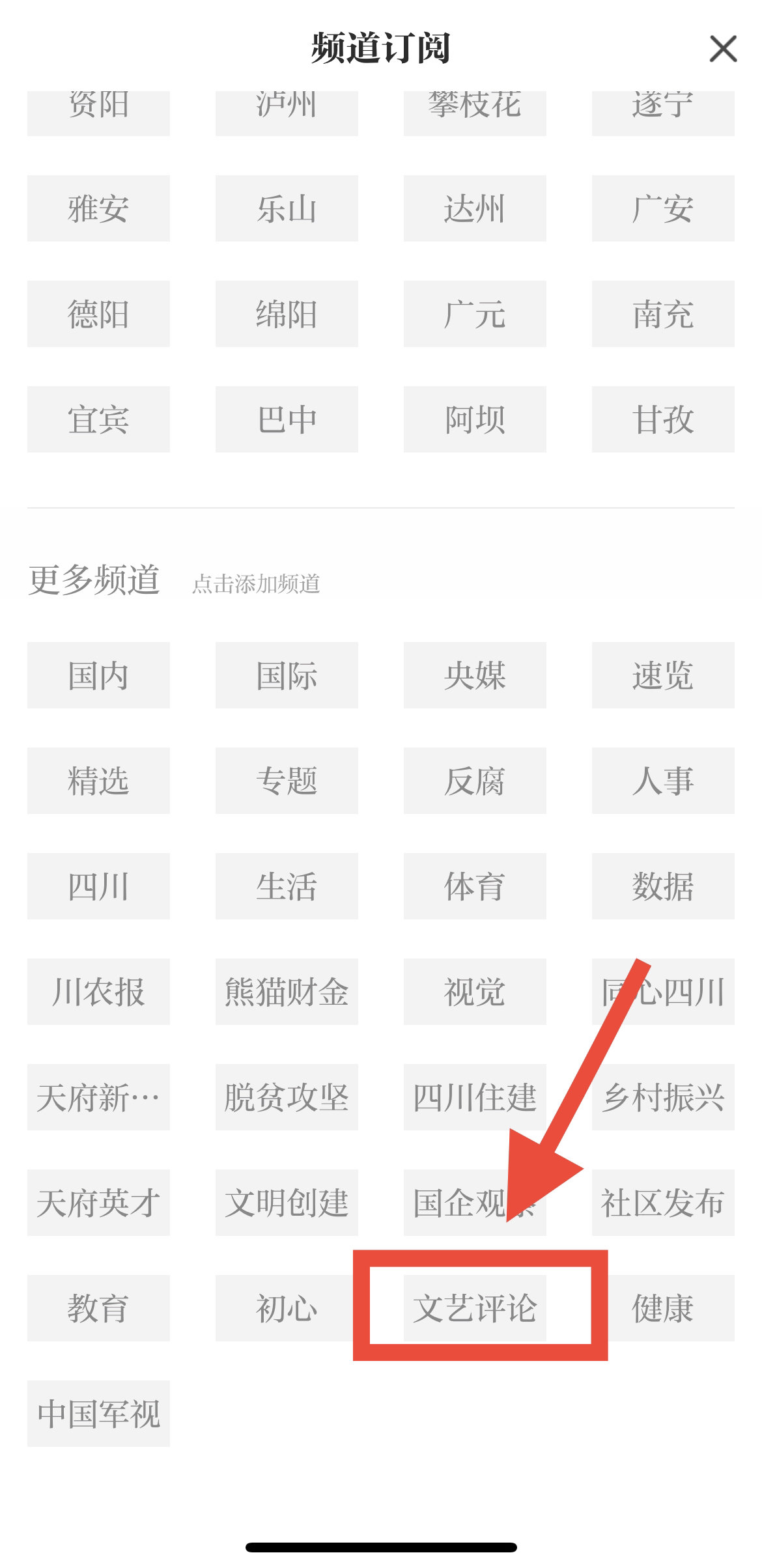The height and width of the screenshot is (1568, 762).
Task: Add the 天府英才 channel
Action: tap(98, 1203)
